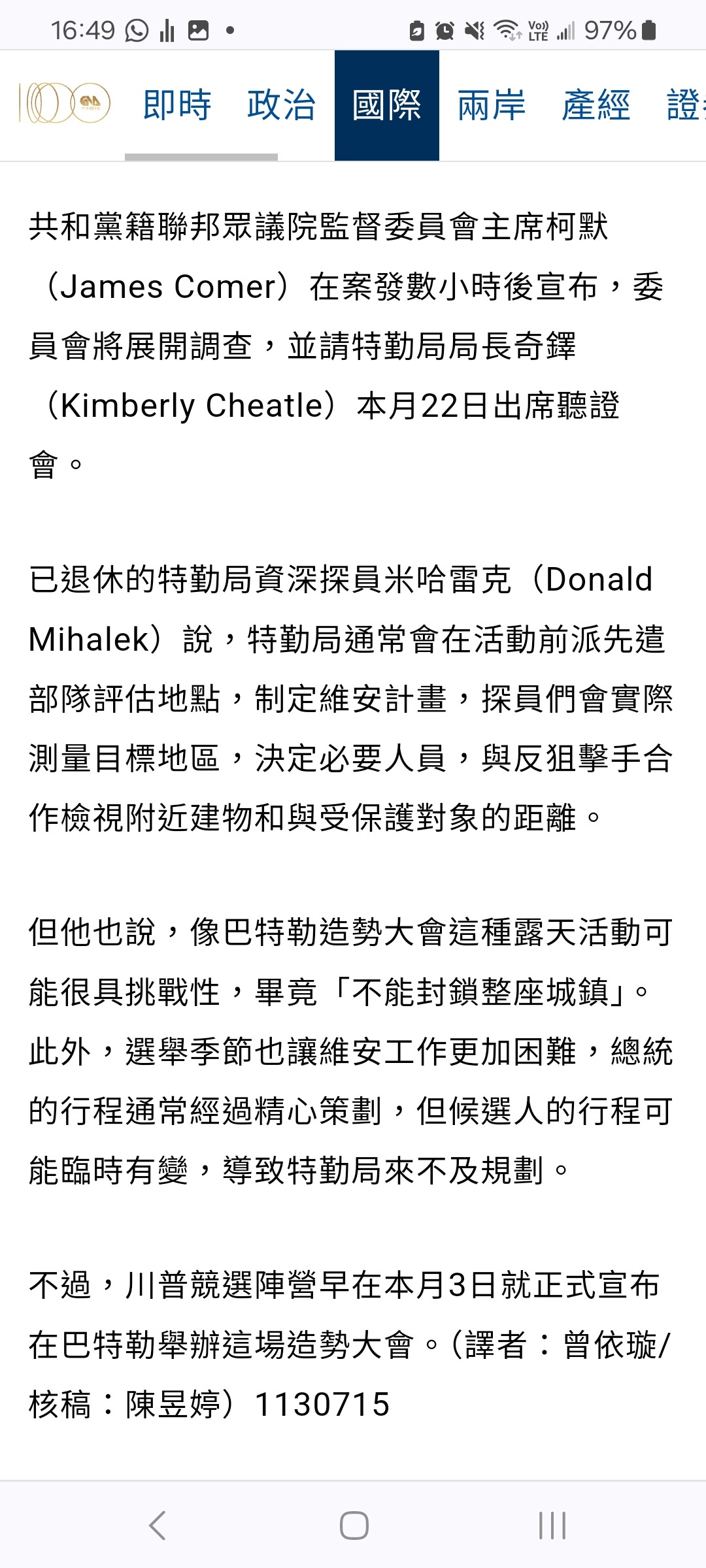This screenshot has width=706, height=1568.
Task: Go to the home screen
Action: pos(354,1526)
